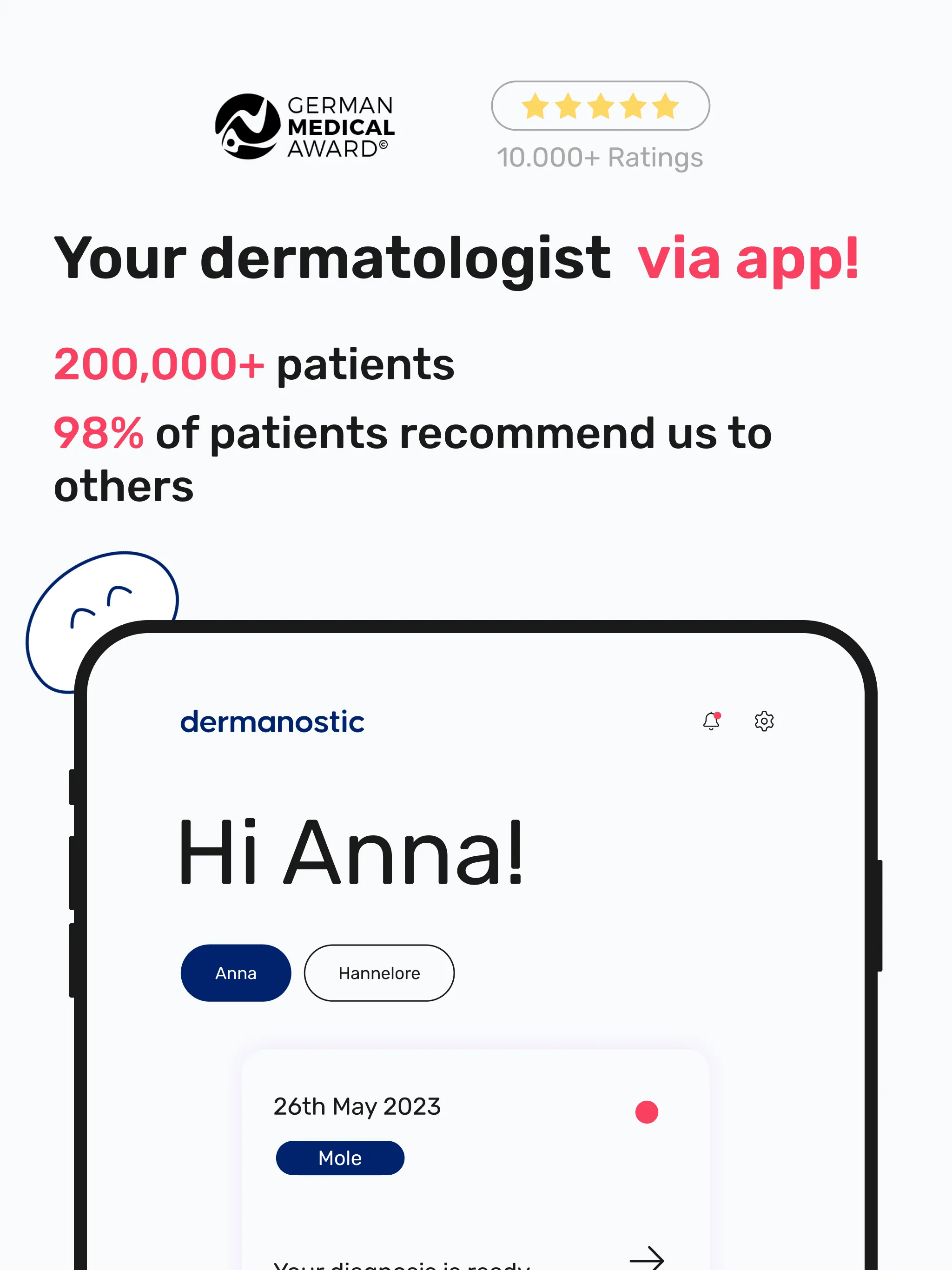Switch to the Hannelore profile
Viewport: 952px width, 1270px height.
[x=379, y=973]
